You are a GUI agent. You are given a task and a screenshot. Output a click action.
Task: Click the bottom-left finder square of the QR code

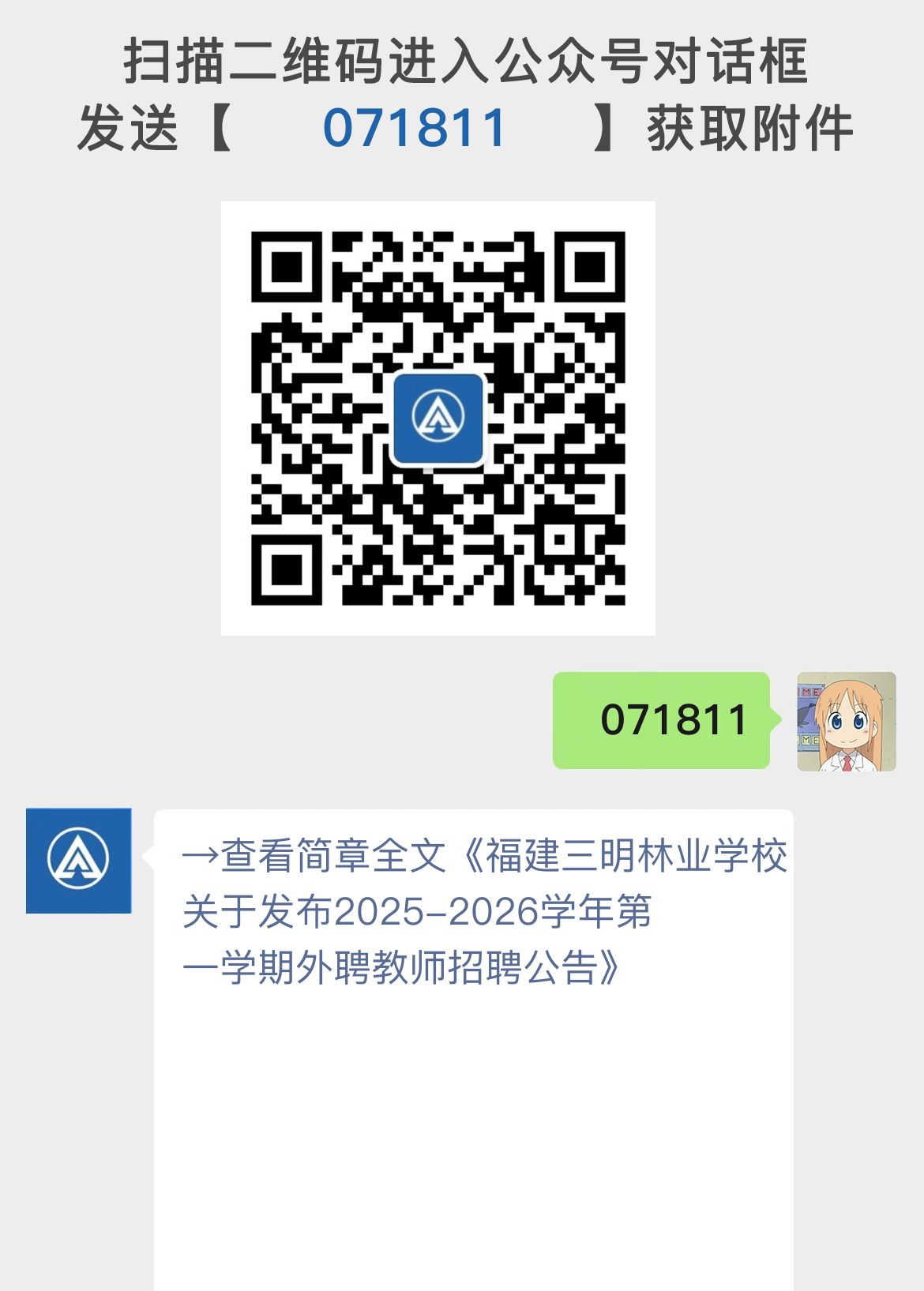287,565
